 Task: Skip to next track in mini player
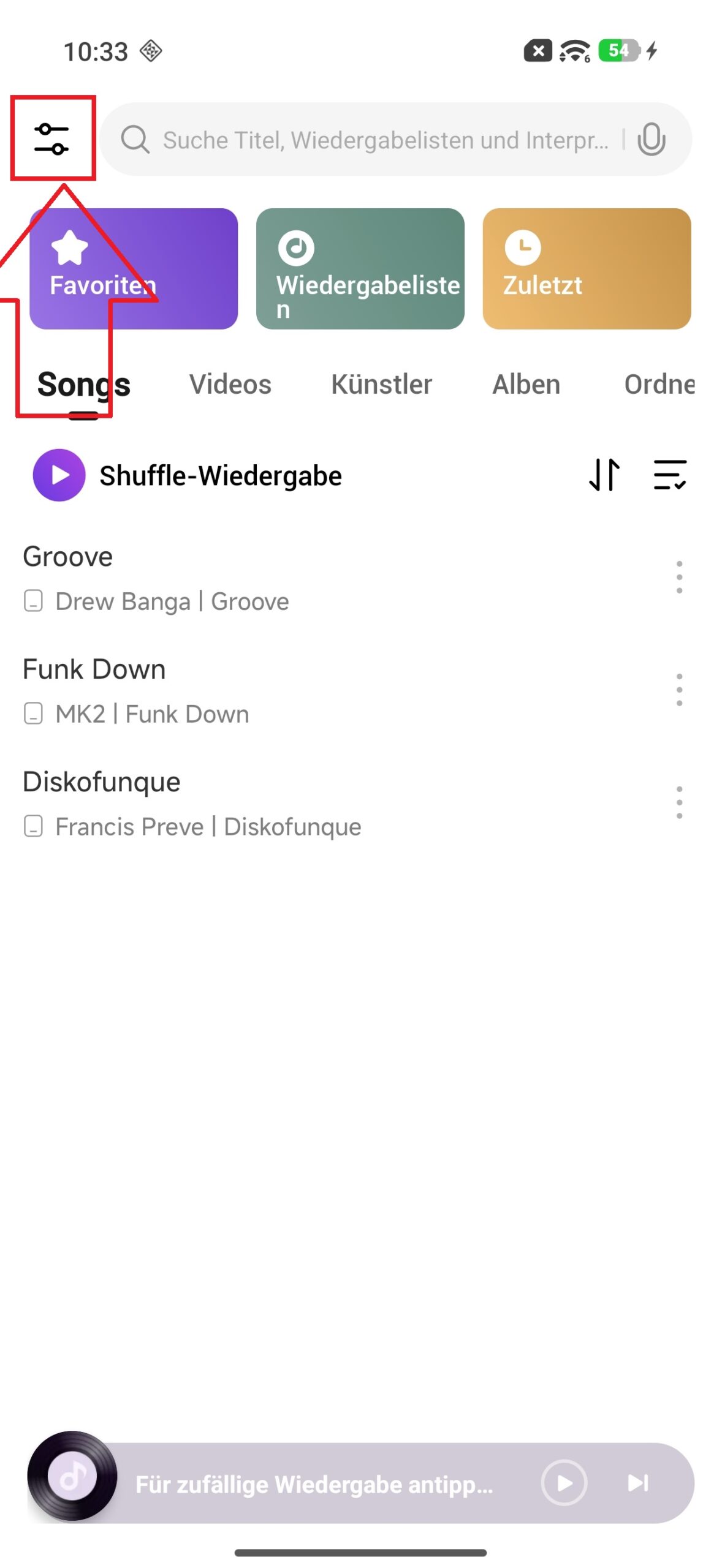click(x=638, y=1483)
